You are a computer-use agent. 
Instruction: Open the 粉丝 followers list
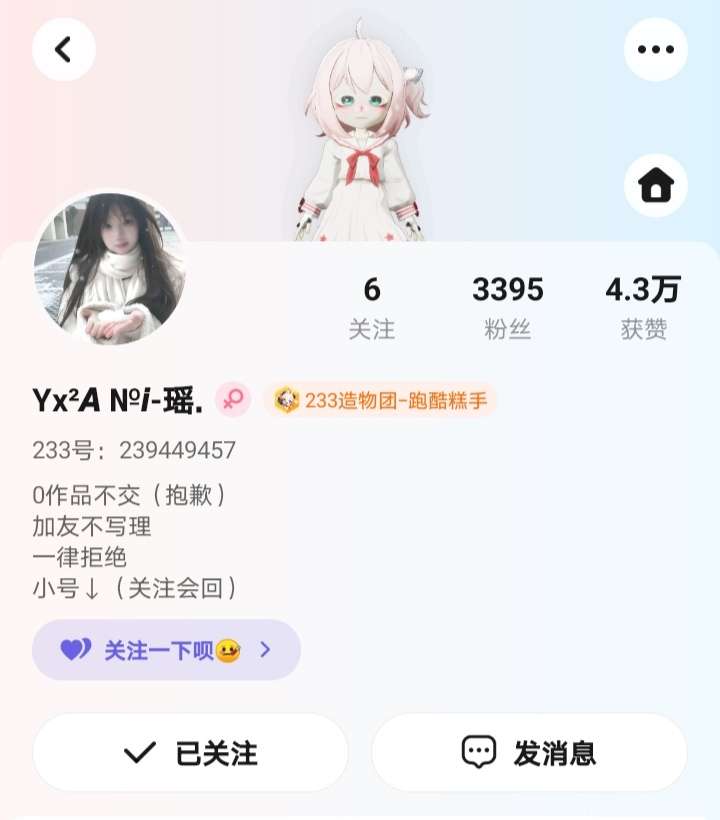point(508,308)
